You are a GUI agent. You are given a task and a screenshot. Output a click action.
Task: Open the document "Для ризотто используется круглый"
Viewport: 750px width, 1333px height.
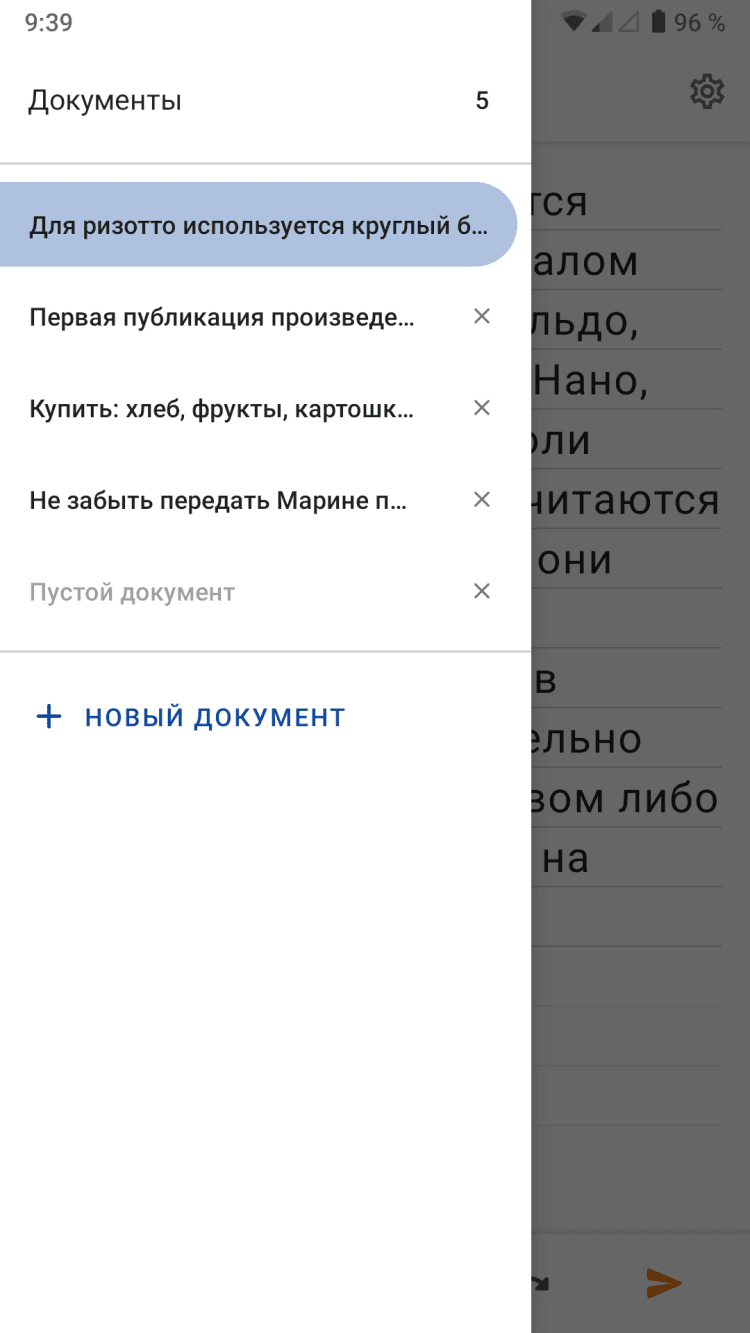tap(258, 225)
